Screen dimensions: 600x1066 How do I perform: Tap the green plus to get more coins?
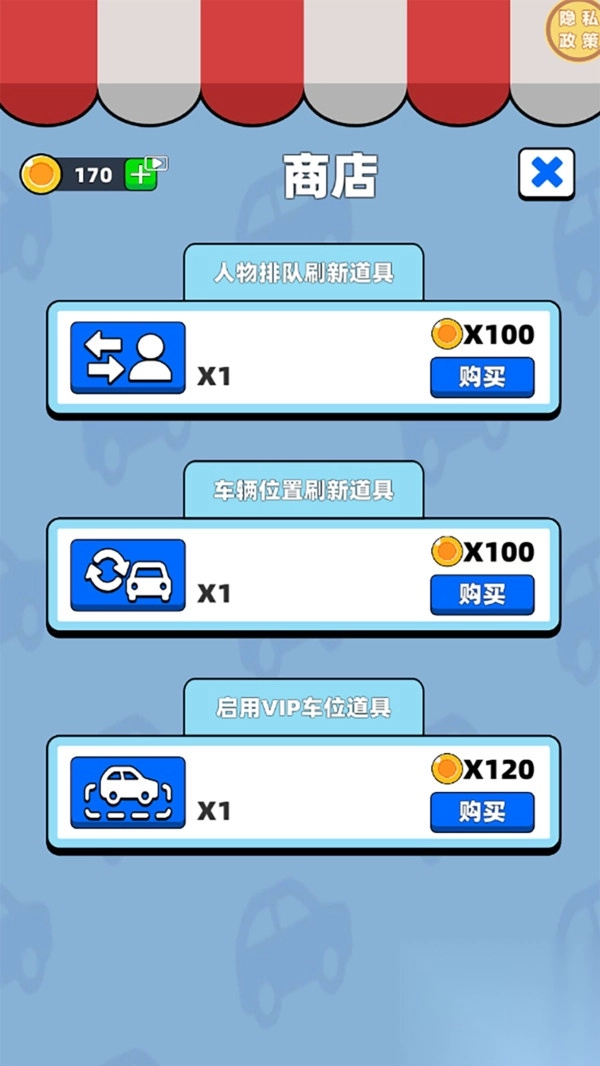(x=140, y=175)
